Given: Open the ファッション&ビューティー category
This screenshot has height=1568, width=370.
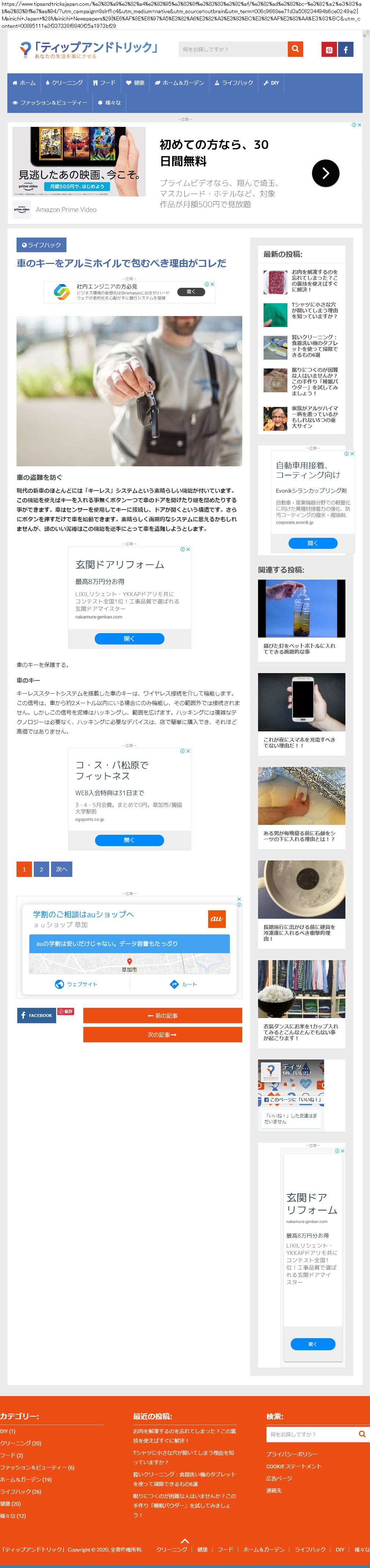Looking at the screenshot, I should (50, 103).
